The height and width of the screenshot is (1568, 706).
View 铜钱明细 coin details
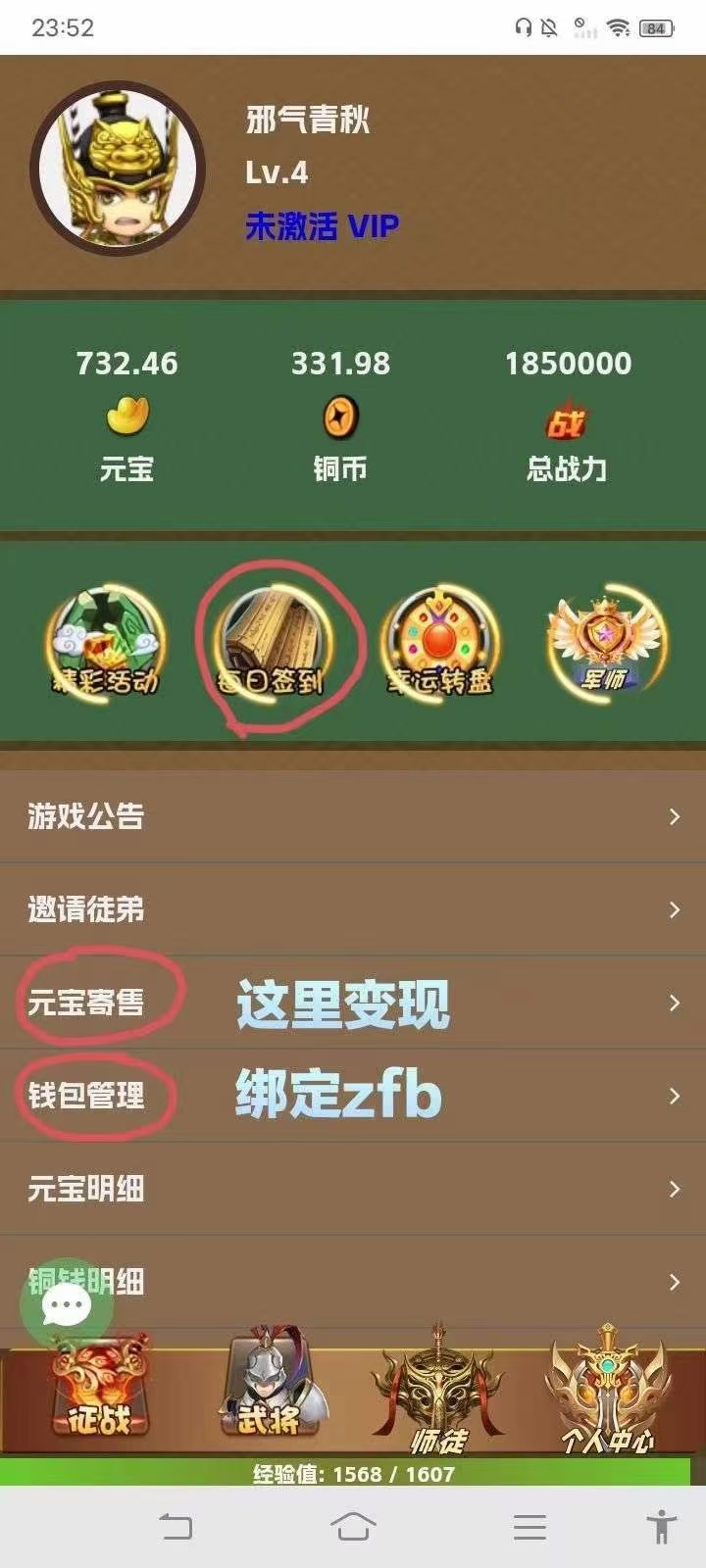(353, 1282)
